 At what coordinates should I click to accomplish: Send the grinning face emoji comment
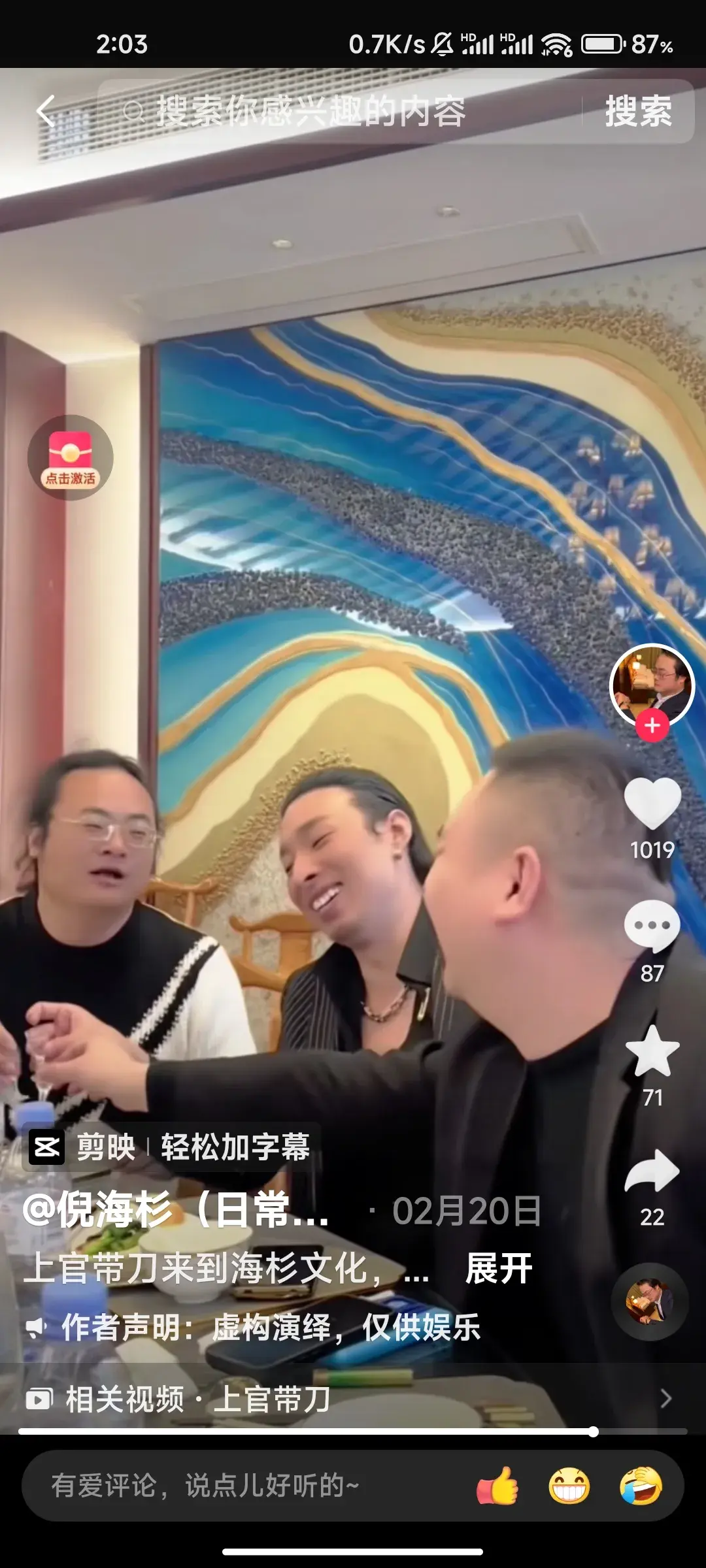coord(569,1486)
